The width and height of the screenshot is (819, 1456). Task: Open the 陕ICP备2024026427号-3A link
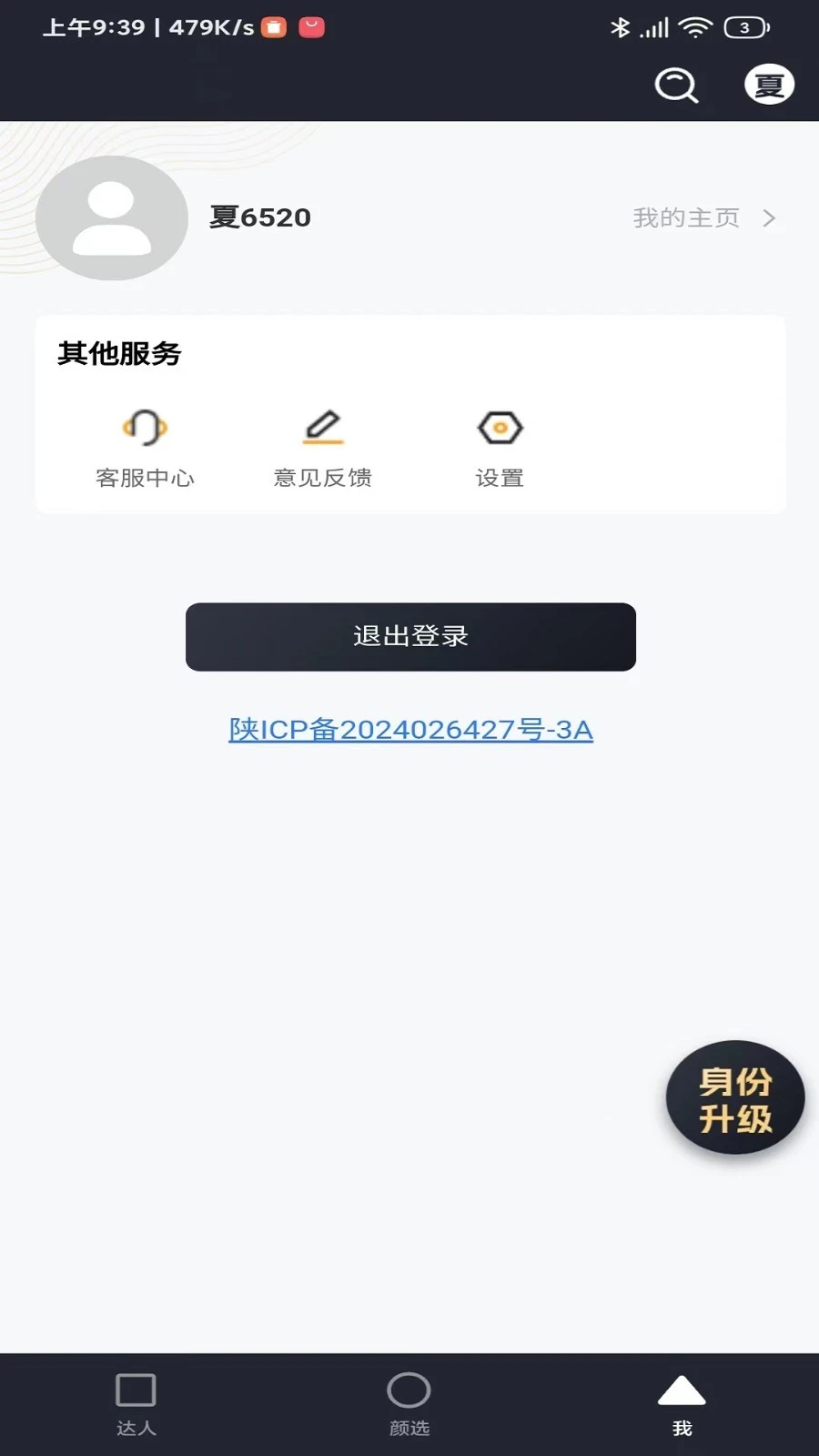[x=410, y=729]
